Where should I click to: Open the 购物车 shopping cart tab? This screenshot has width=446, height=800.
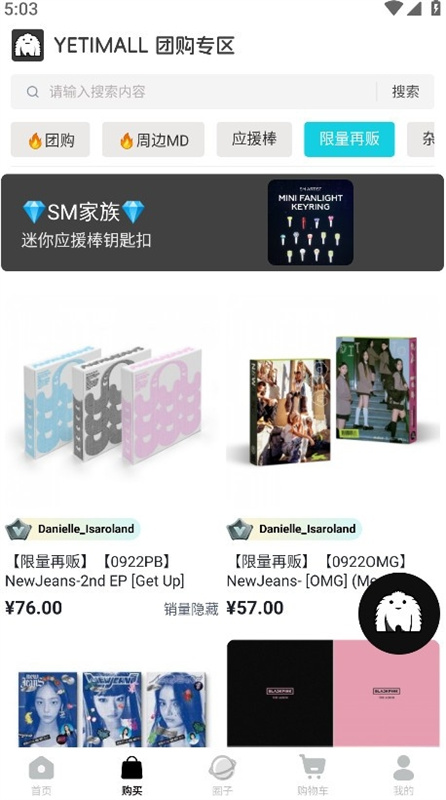pos(313,776)
